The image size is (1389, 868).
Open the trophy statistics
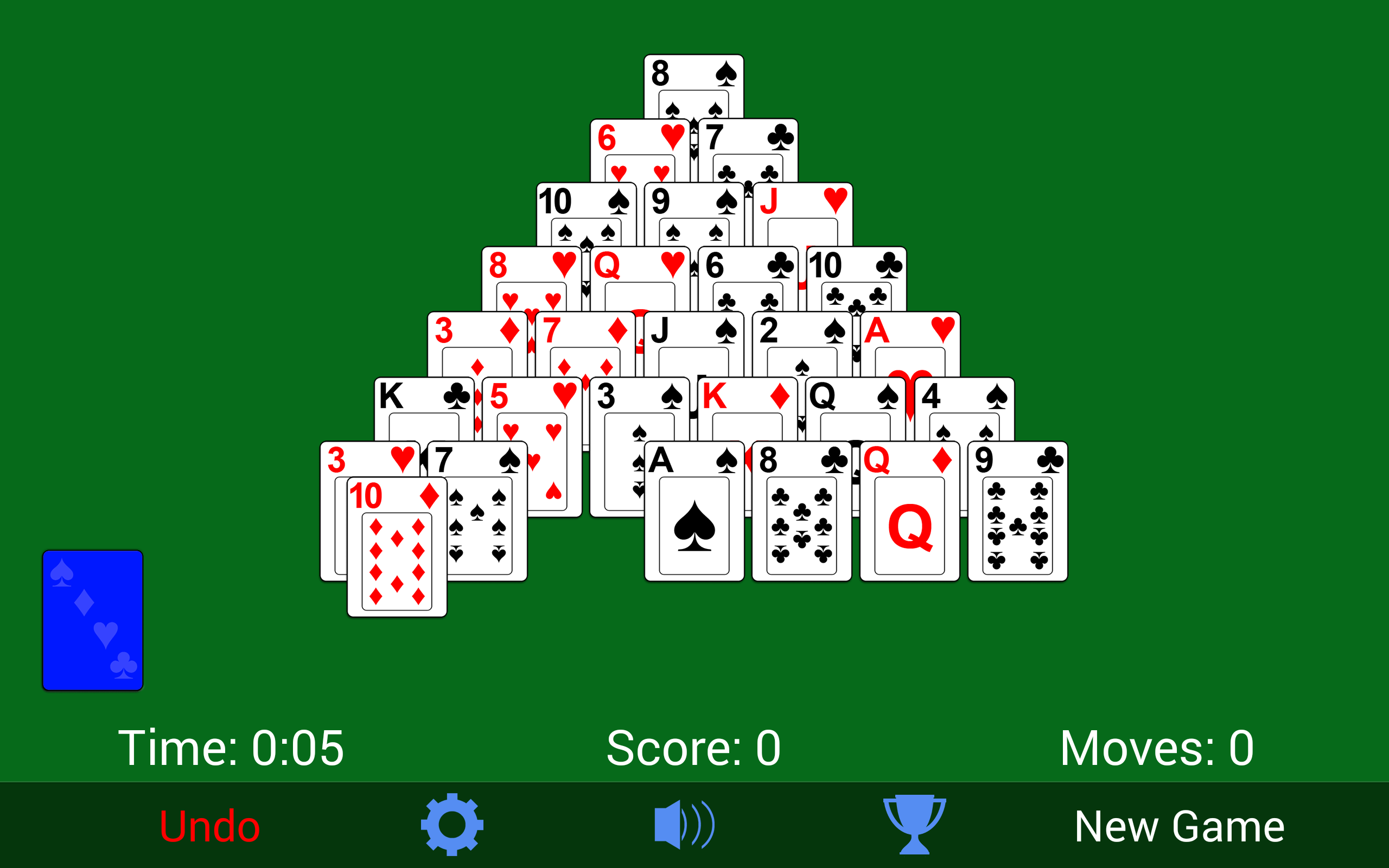(x=914, y=825)
